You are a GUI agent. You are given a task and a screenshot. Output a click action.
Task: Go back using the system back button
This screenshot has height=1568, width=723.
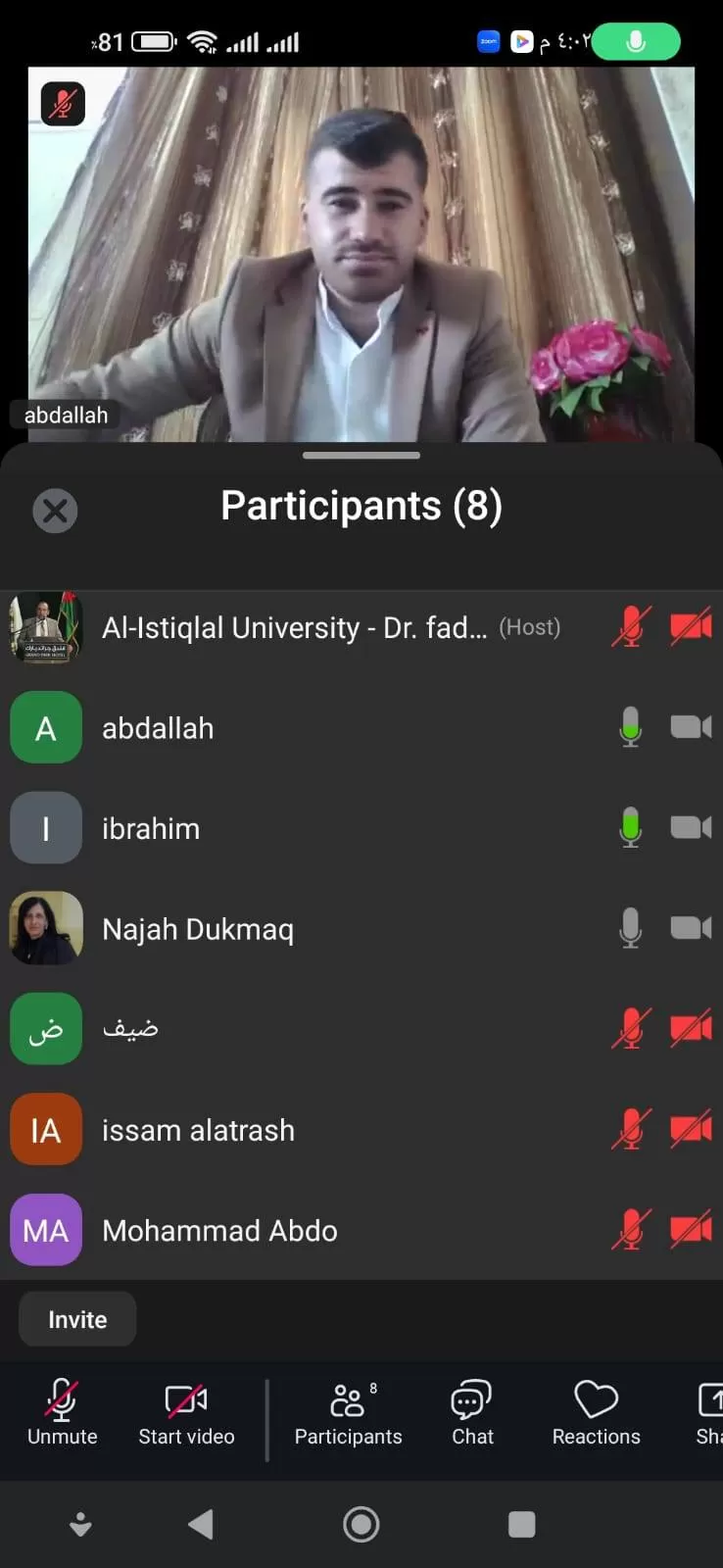coord(201,1524)
